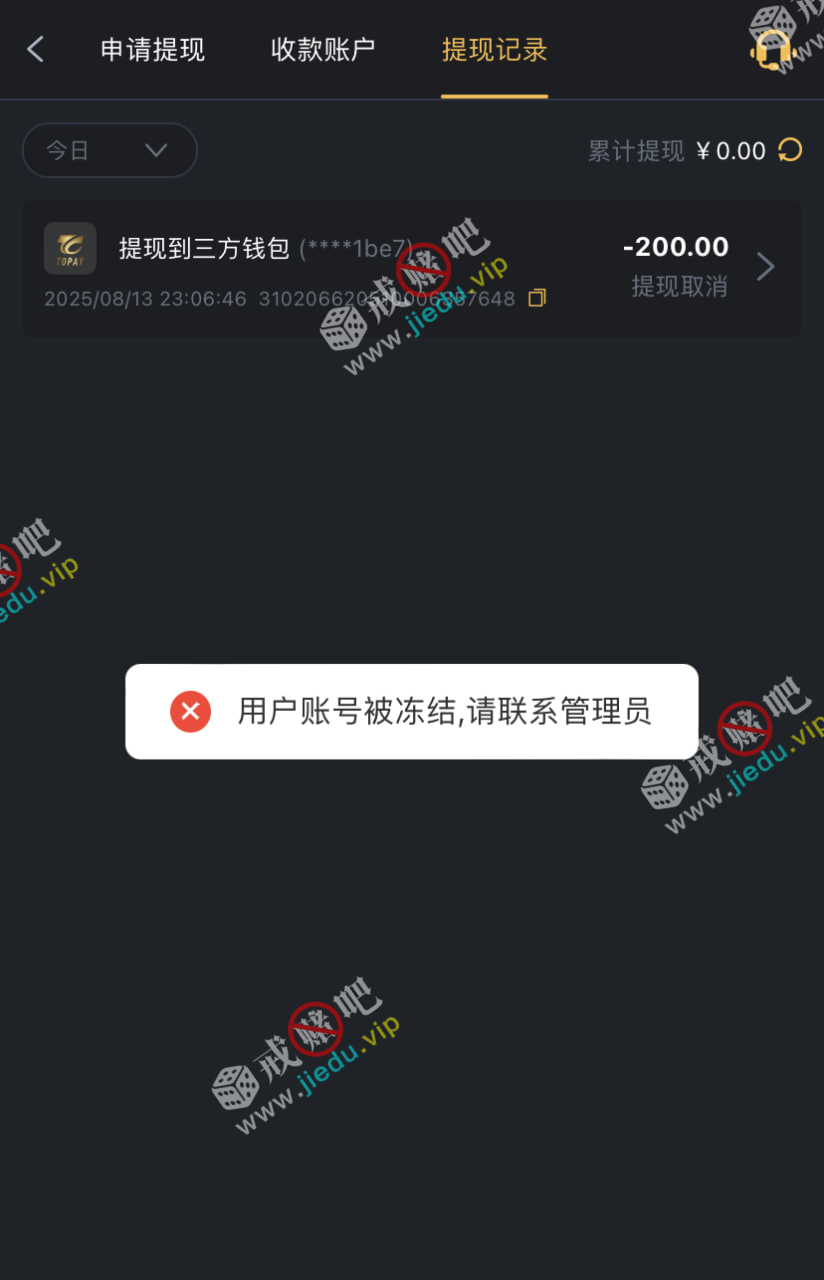Expand the 今日 date filter dropdown
824x1280 pixels.
pyautogui.click(x=109, y=150)
